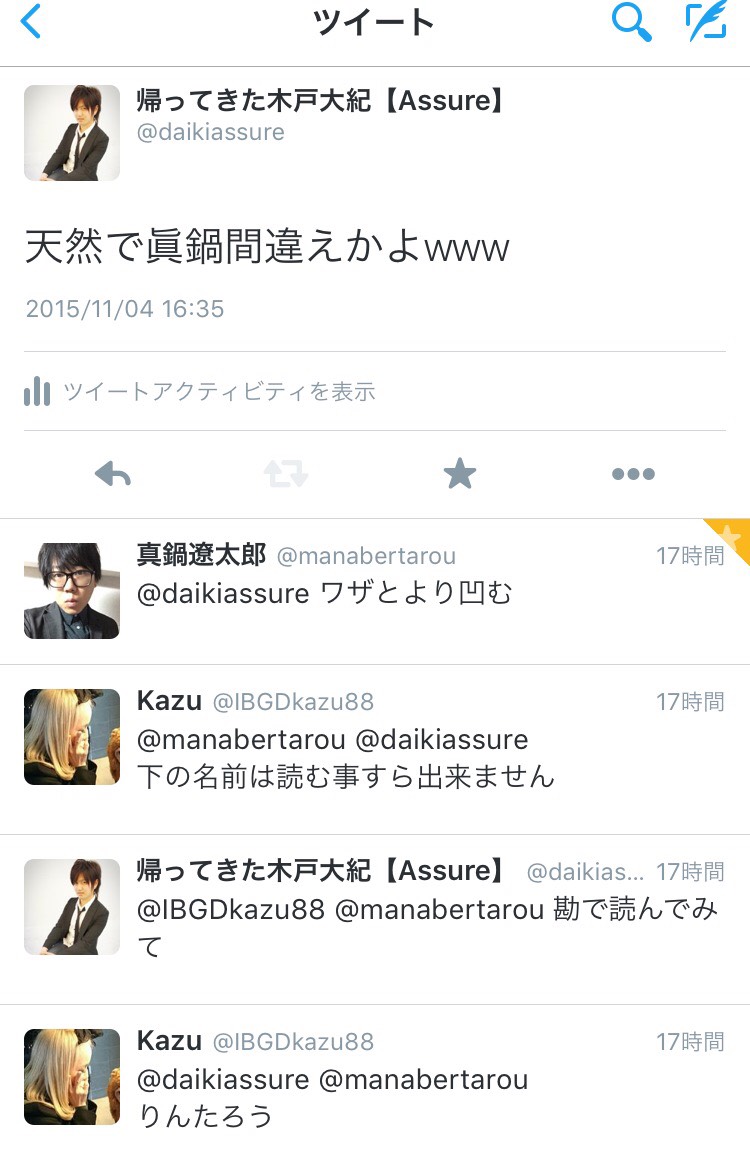Viewport: 750px width, 1170px height.
Task: Open the search magnifier icon
Action: (x=631, y=22)
